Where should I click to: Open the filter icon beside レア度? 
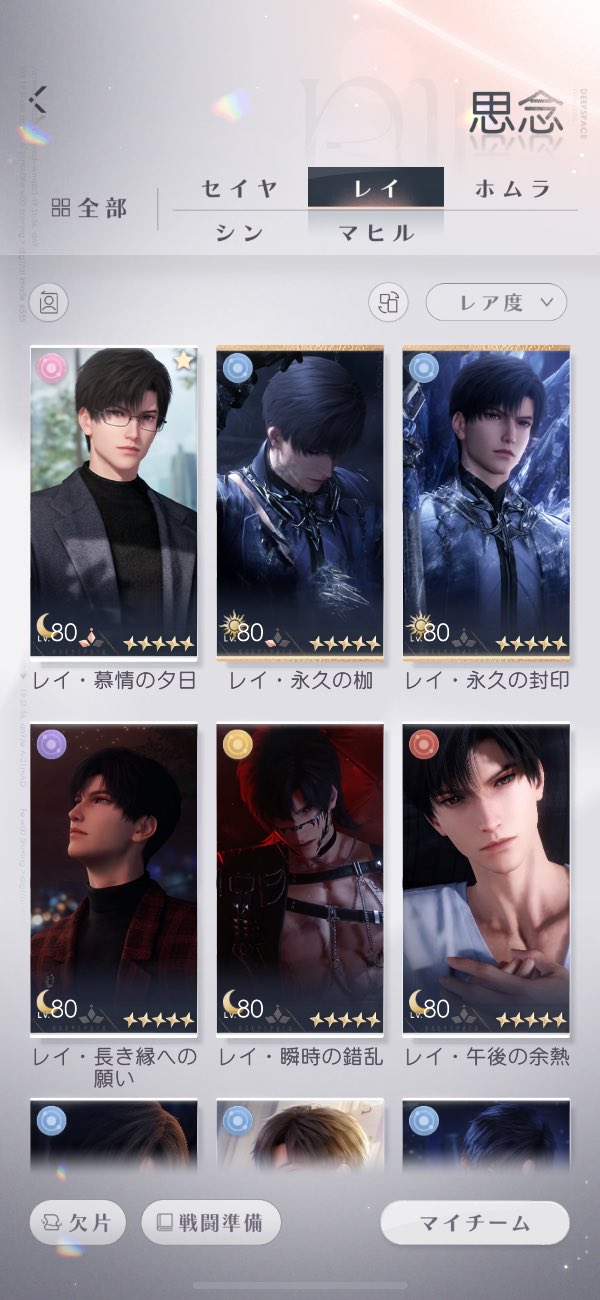click(x=388, y=302)
